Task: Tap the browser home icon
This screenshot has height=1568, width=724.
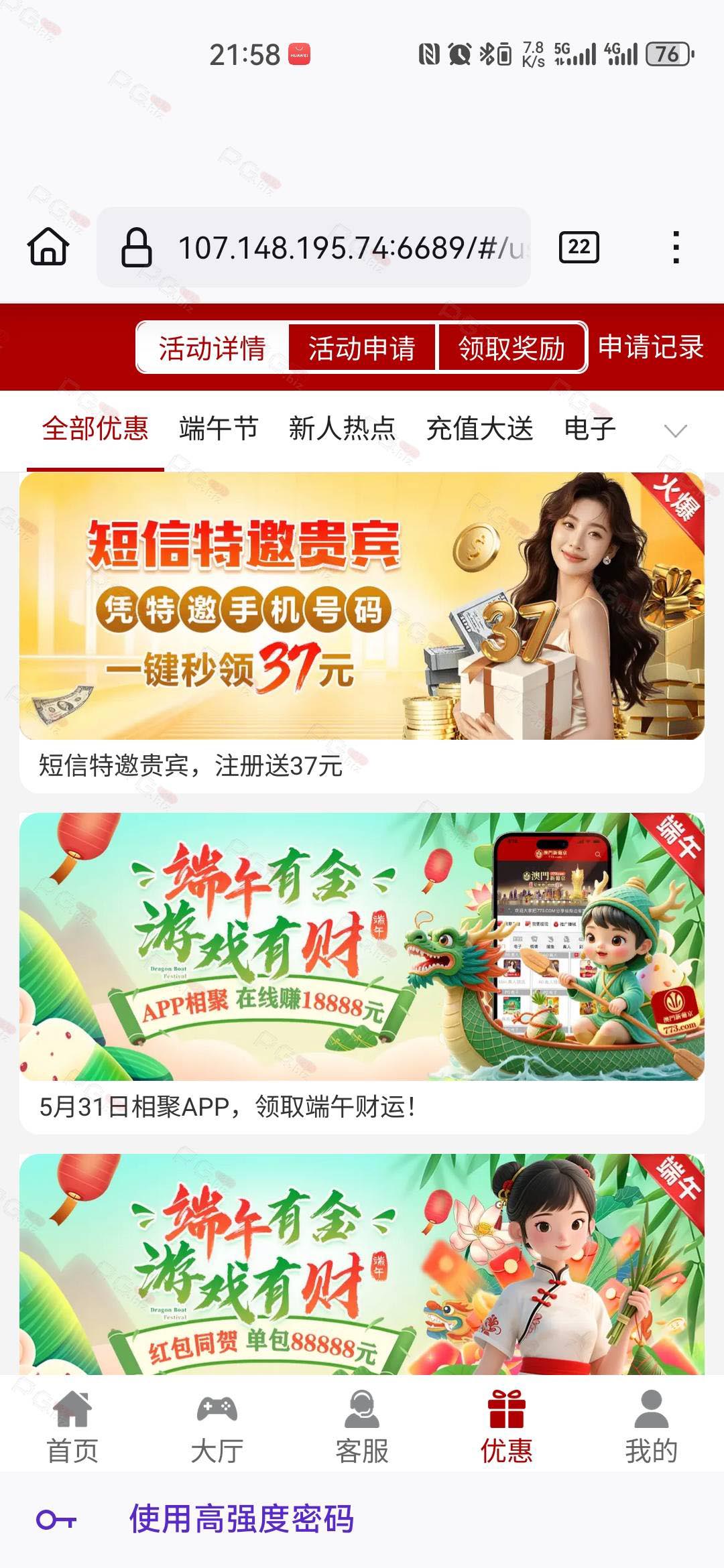Action: pos(48,247)
